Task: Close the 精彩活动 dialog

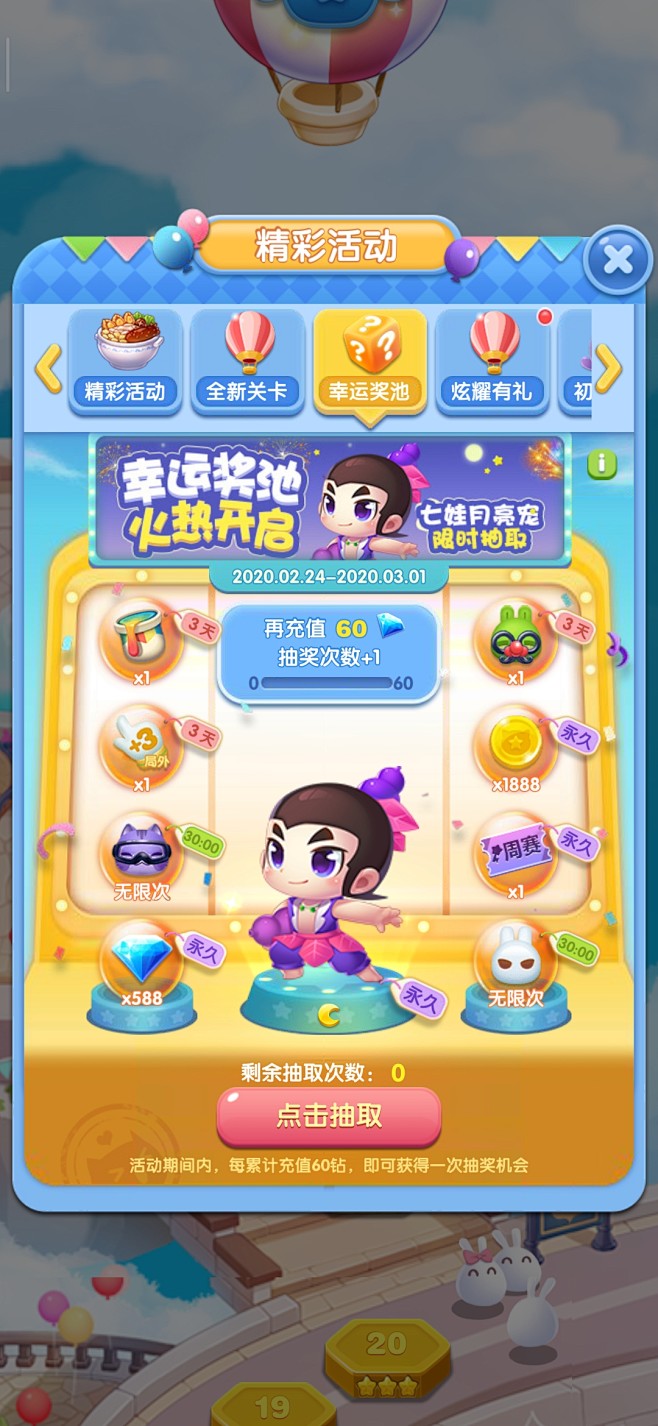Action: click(x=617, y=261)
